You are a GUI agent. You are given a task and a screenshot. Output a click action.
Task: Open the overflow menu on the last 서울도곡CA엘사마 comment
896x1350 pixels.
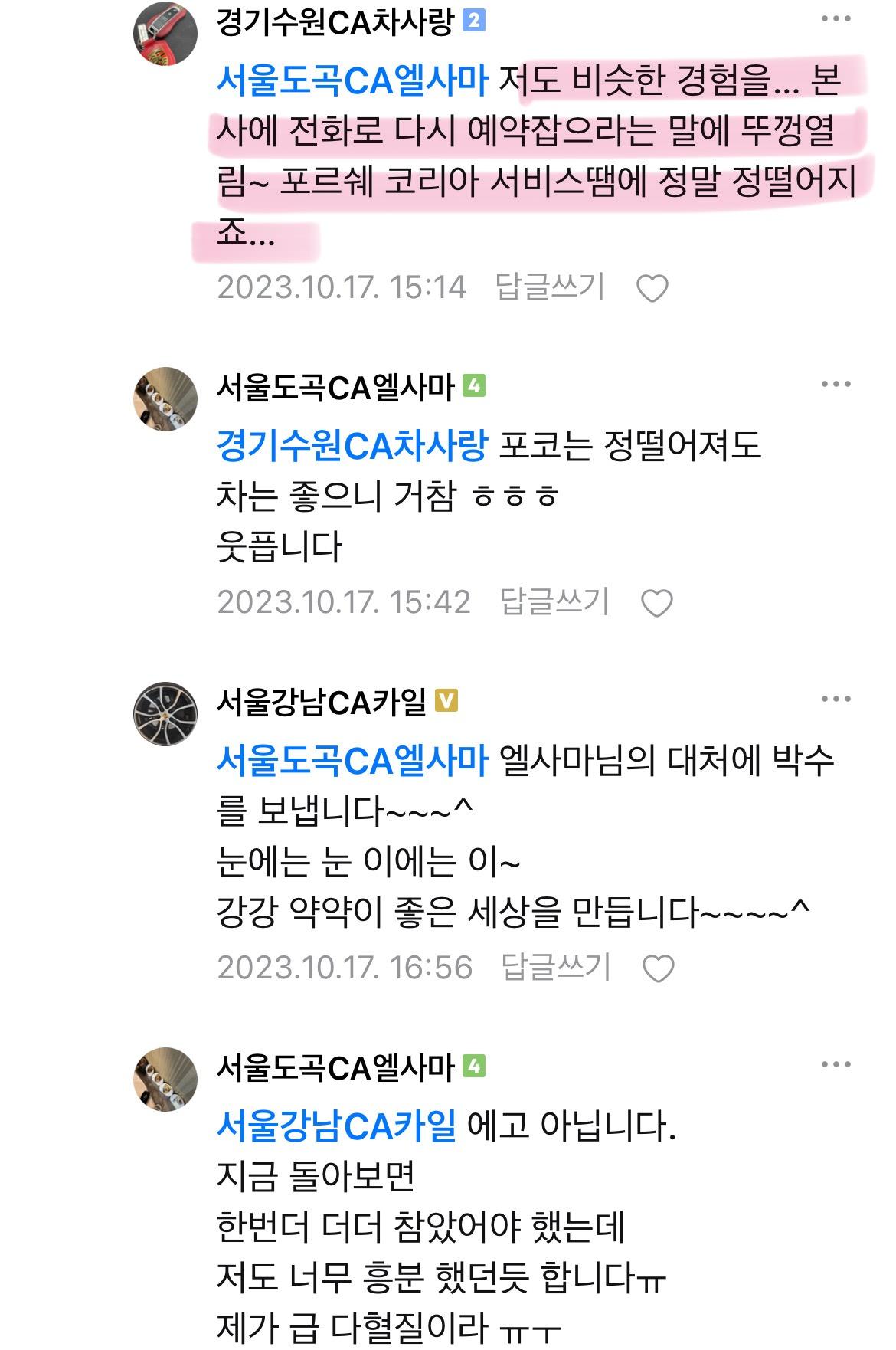click(836, 1064)
